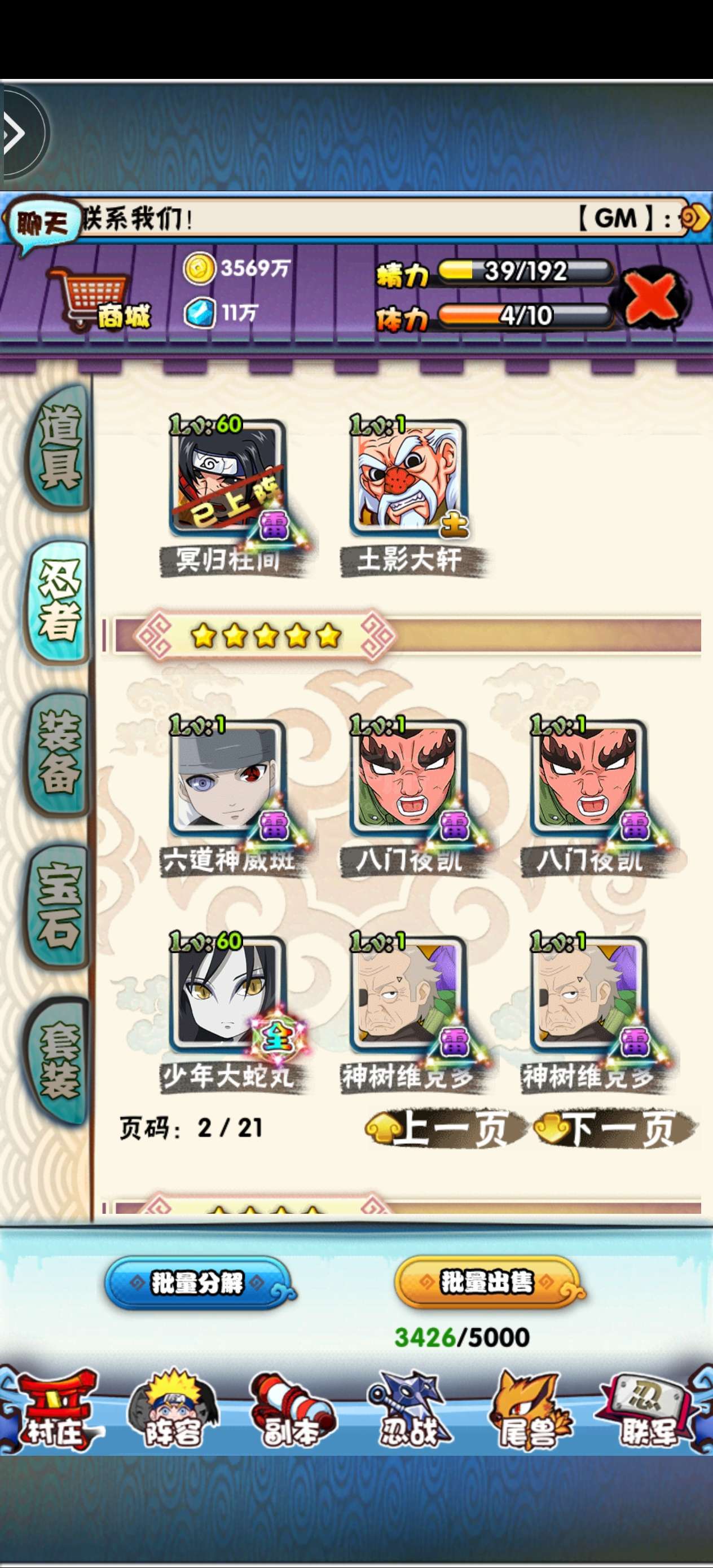This screenshot has width=713, height=1568.
Task: Open the 聊天 chat bubble
Action: pyautogui.click(x=41, y=224)
